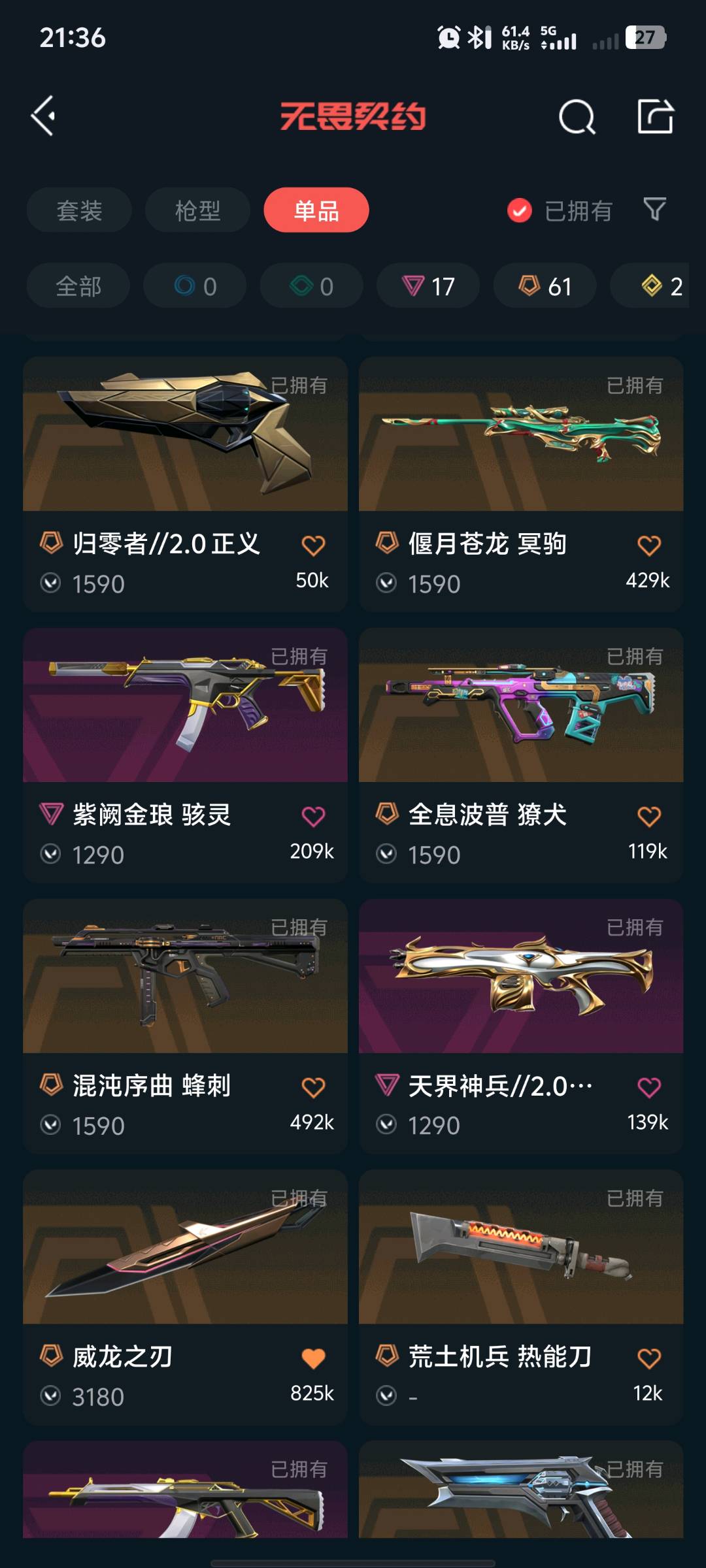Filter by the chip showing 17

pyautogui.click(x=428, y=286)
